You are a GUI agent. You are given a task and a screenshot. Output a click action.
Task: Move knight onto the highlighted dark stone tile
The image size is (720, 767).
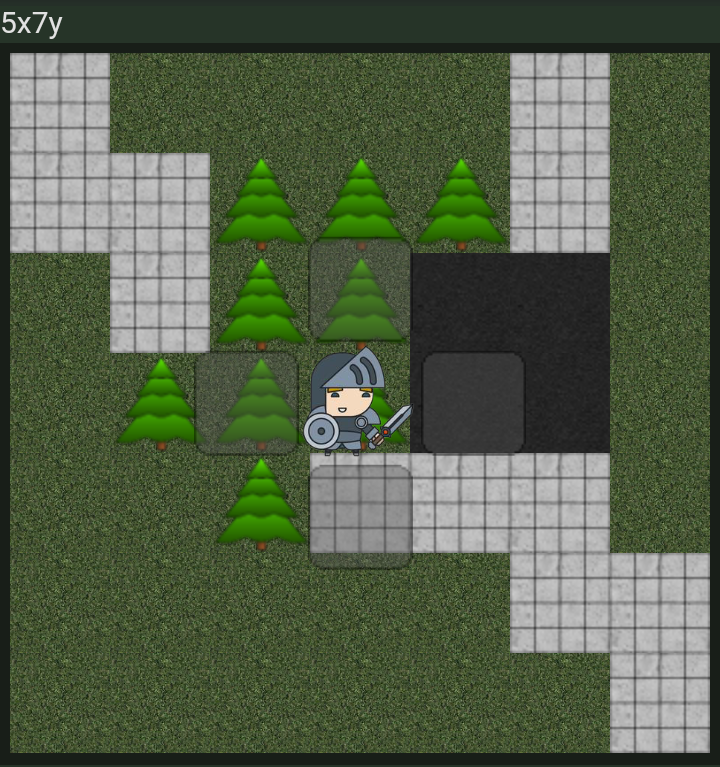[473, 403]
